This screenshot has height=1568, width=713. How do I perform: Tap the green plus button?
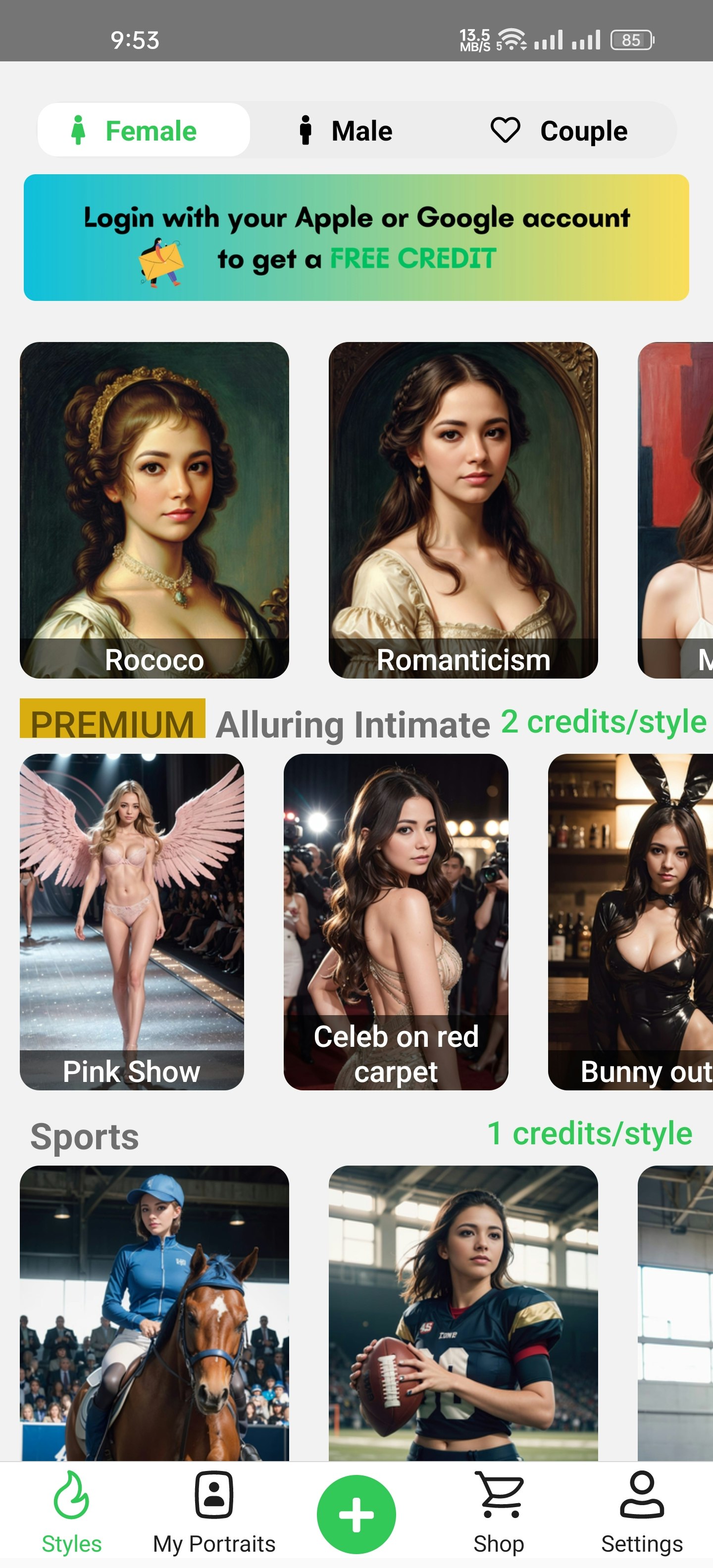point(356,1514)
